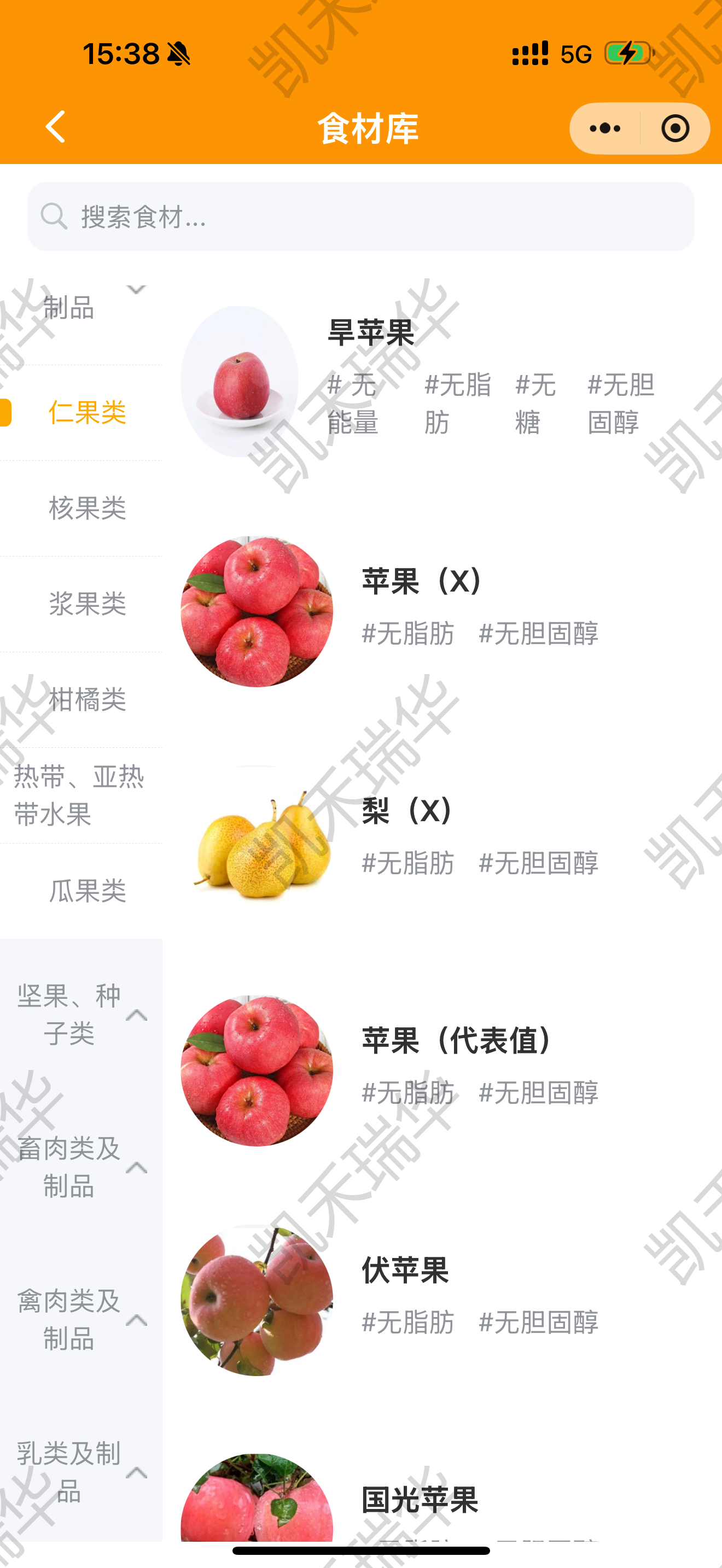Tap the #无胆固醇 tag under 伏苹果

(x=539, y=1321)
